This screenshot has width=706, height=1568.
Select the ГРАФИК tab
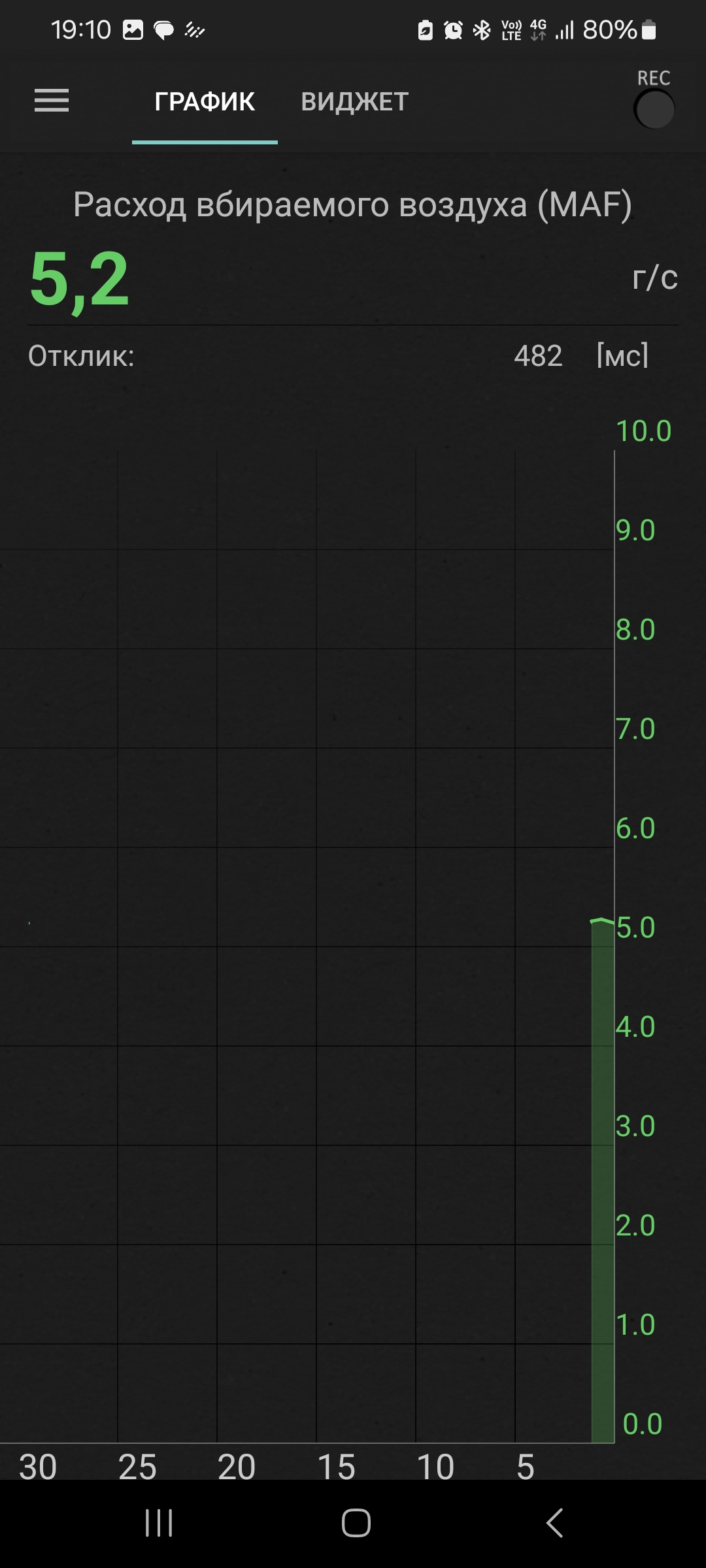click(x=205, y=102)
